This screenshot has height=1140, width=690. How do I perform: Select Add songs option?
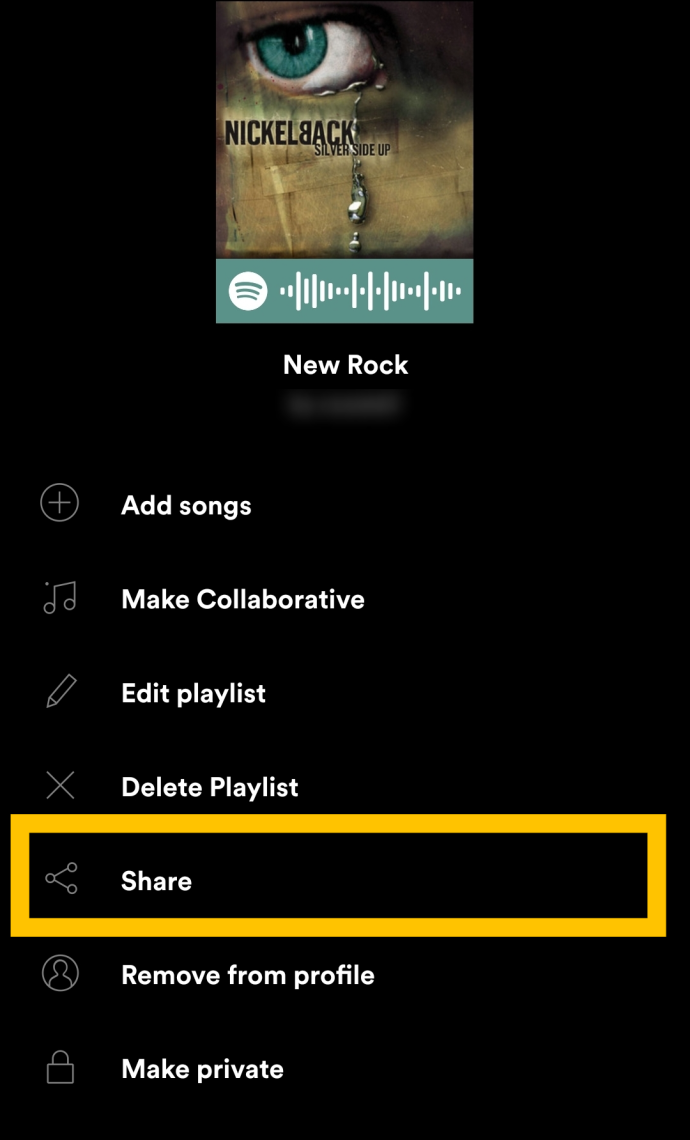coord(345,505)
